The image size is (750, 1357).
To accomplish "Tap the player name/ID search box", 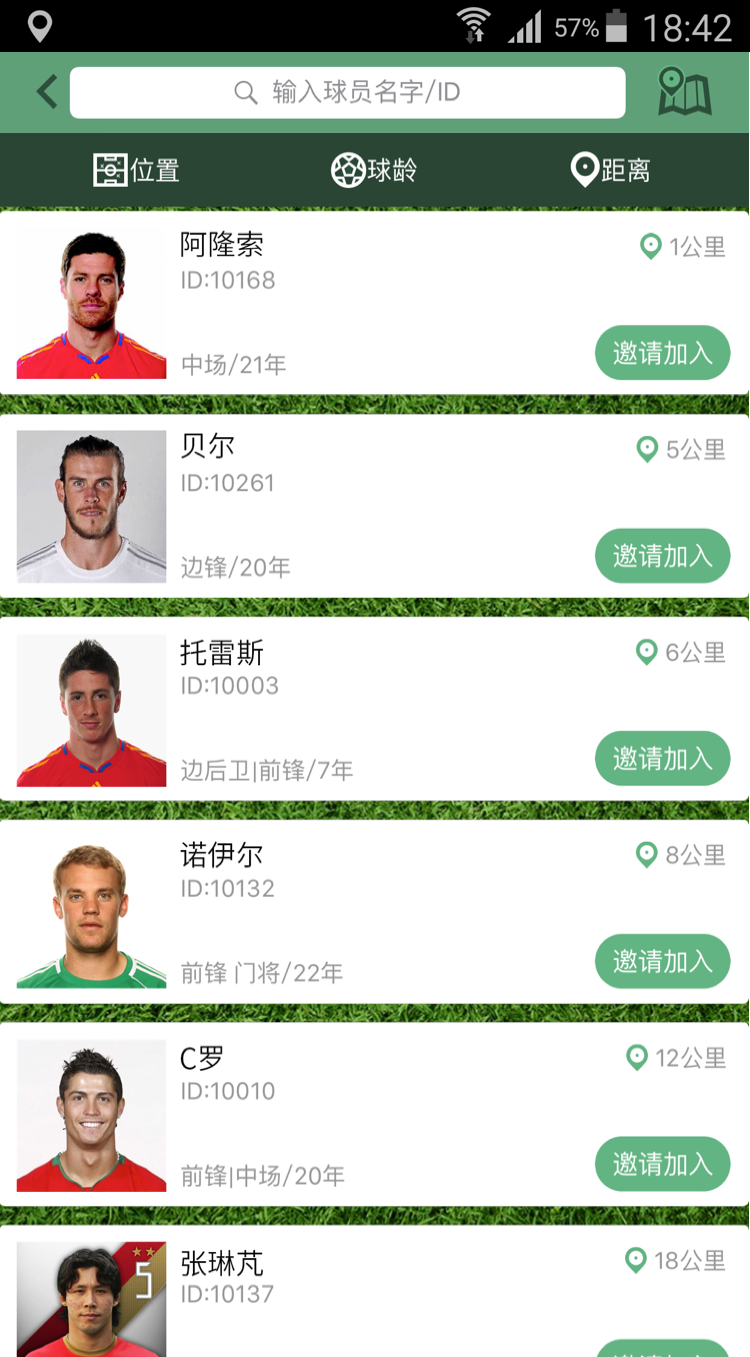I will click(x=347, y=93).
